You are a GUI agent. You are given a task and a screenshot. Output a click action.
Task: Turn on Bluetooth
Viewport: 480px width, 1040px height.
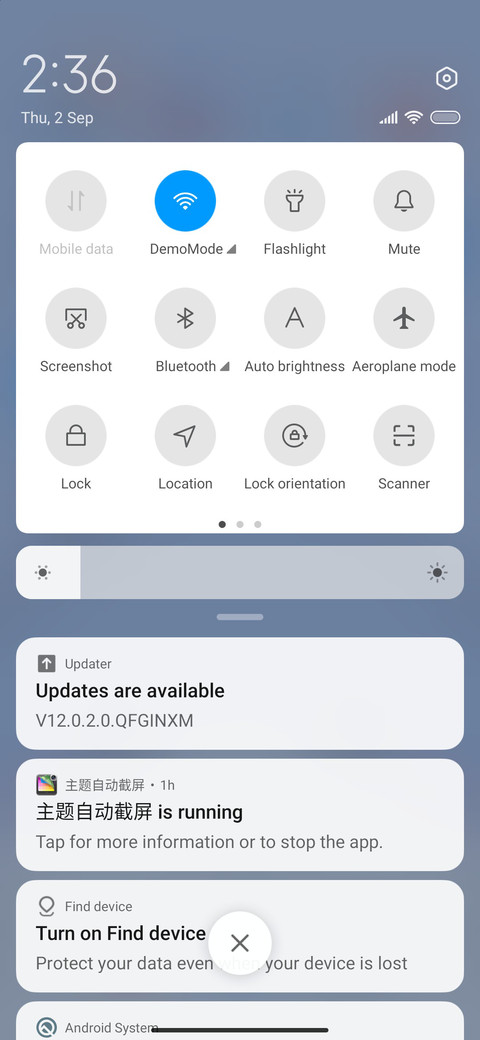[185, 318]
